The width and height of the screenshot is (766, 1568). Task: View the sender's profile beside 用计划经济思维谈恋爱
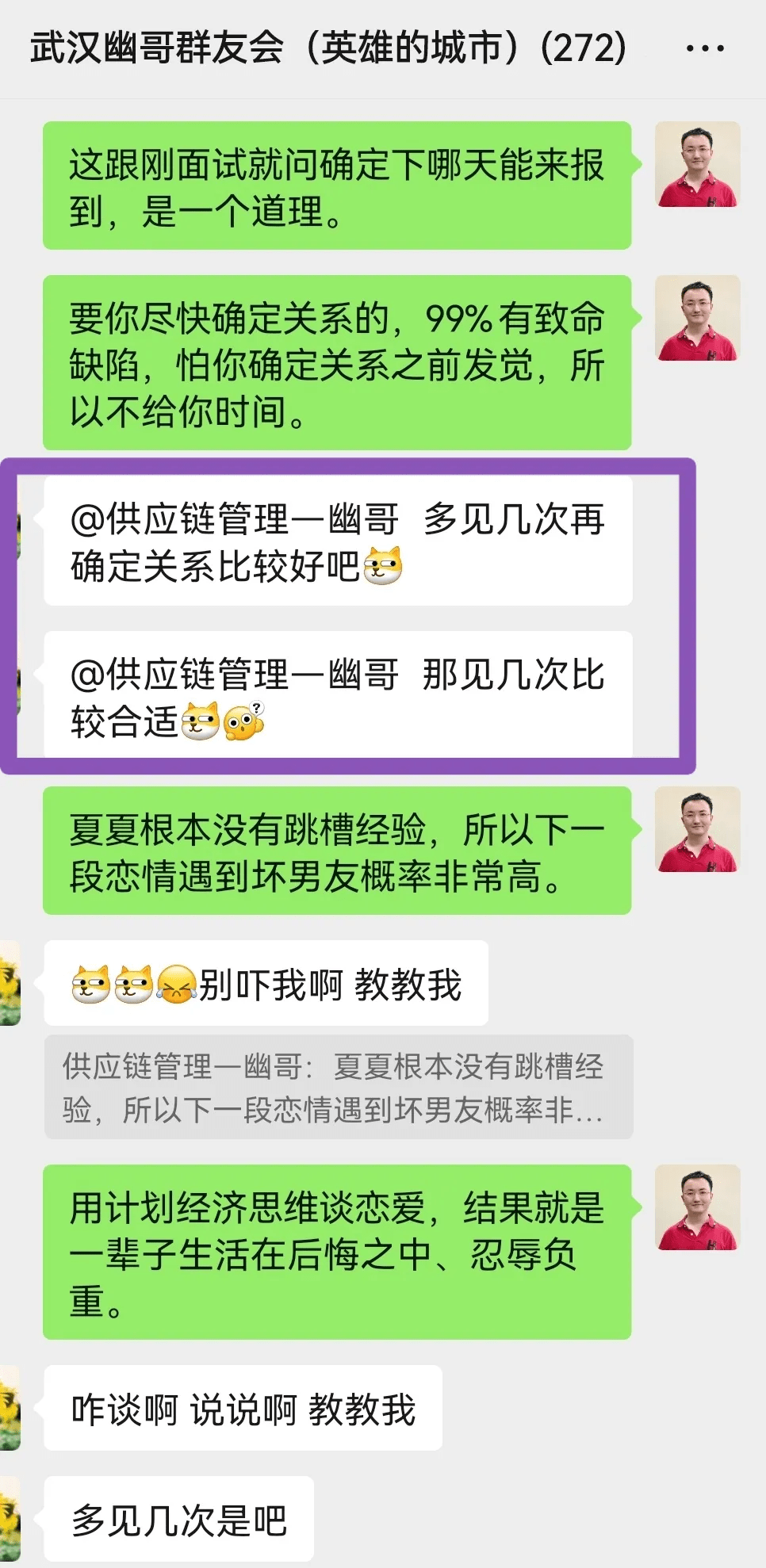(x=697, y=1208)
